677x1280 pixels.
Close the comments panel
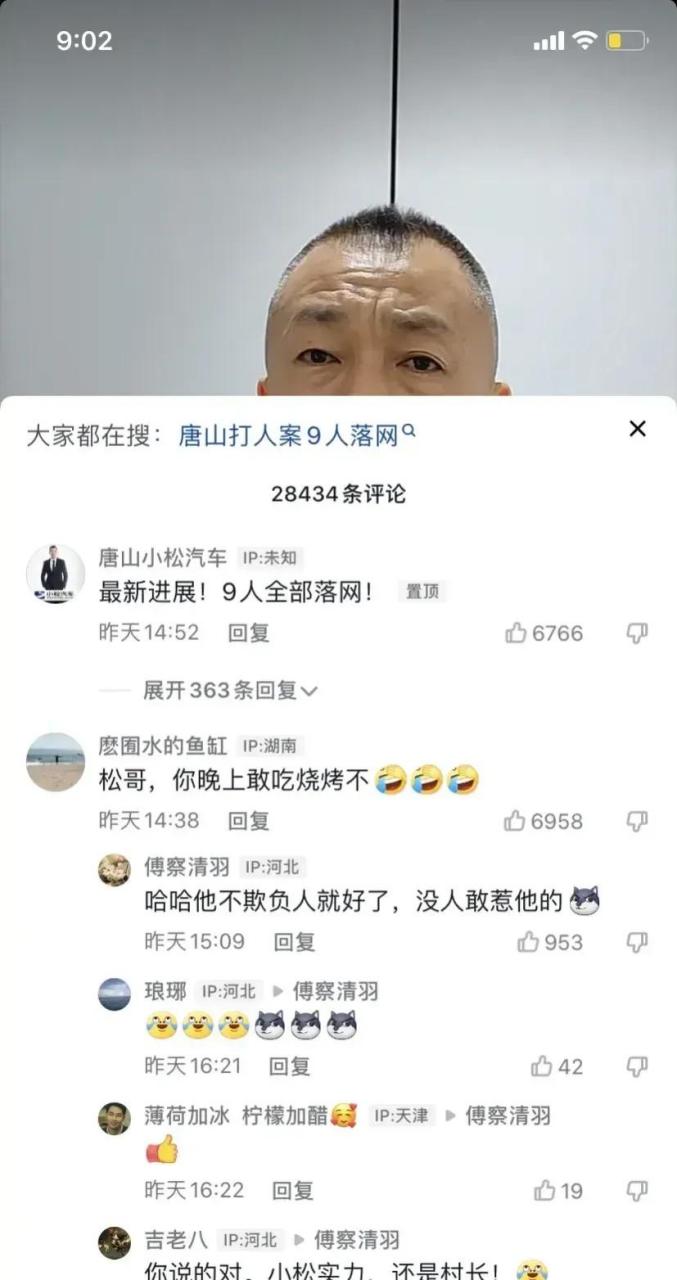click(637, 429)
